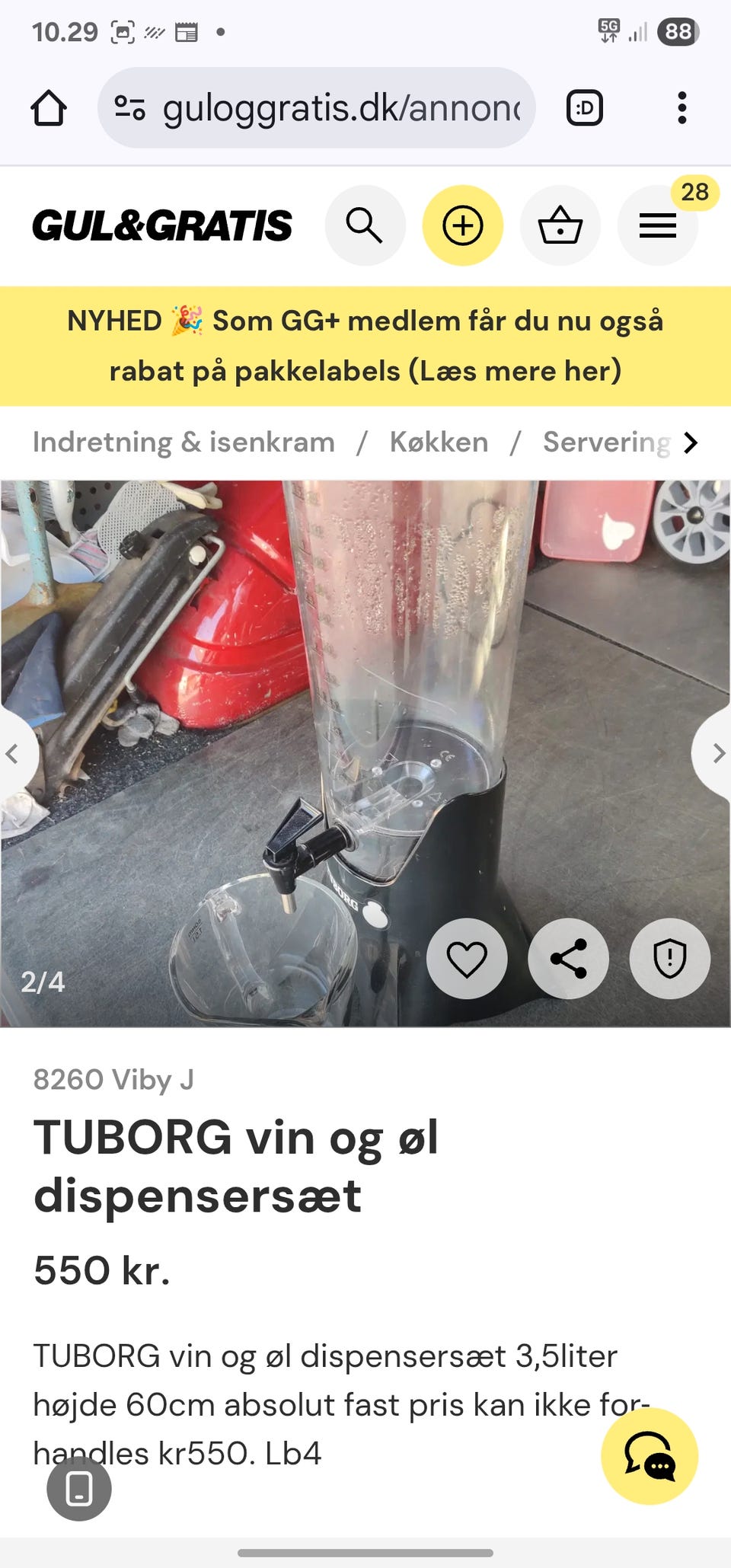Open the Indretning & isenkram breadcrumb
Screen dimensions: 731x1568
tap(184, 442)
